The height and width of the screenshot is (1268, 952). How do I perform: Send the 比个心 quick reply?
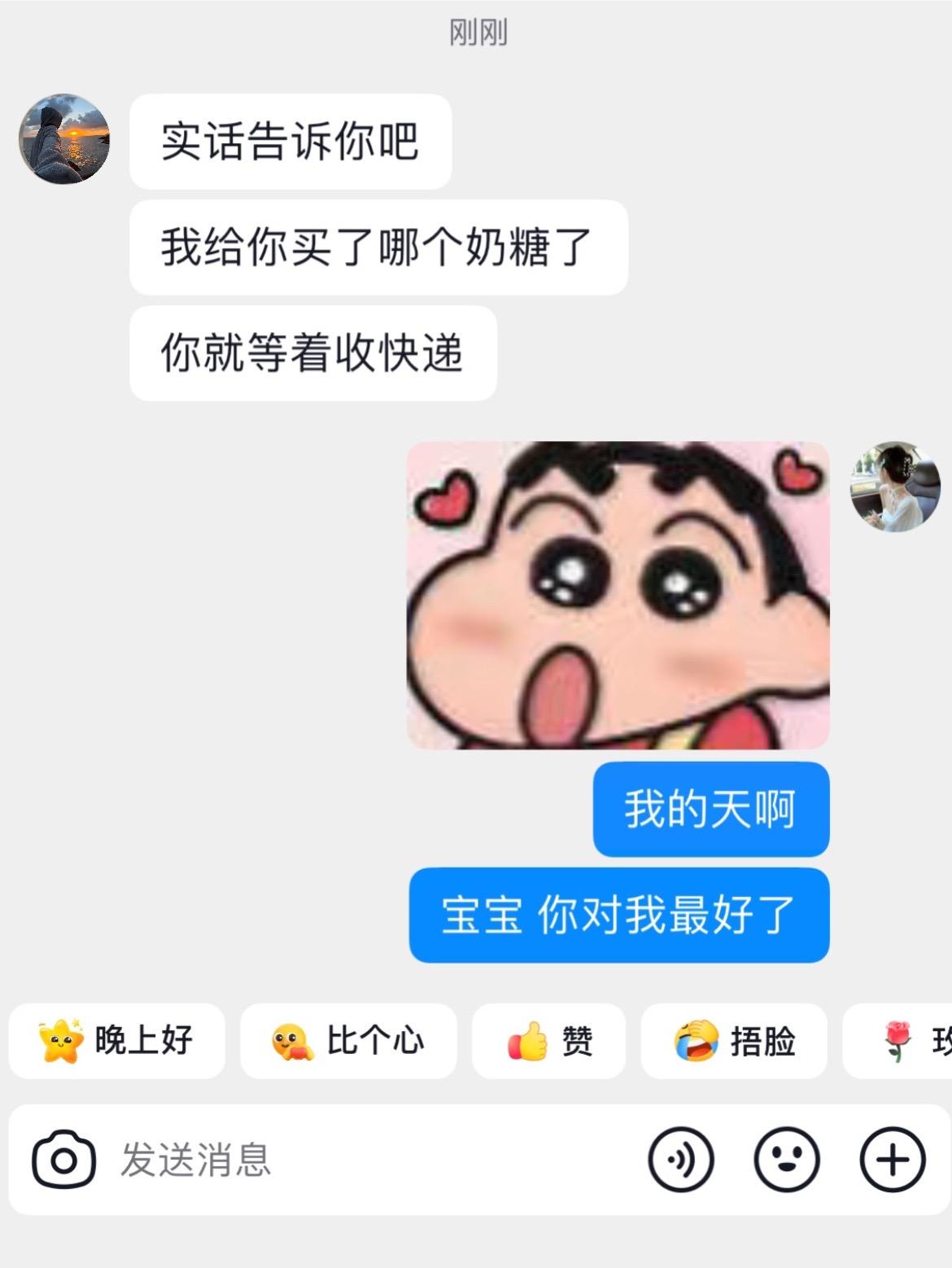348,1041
